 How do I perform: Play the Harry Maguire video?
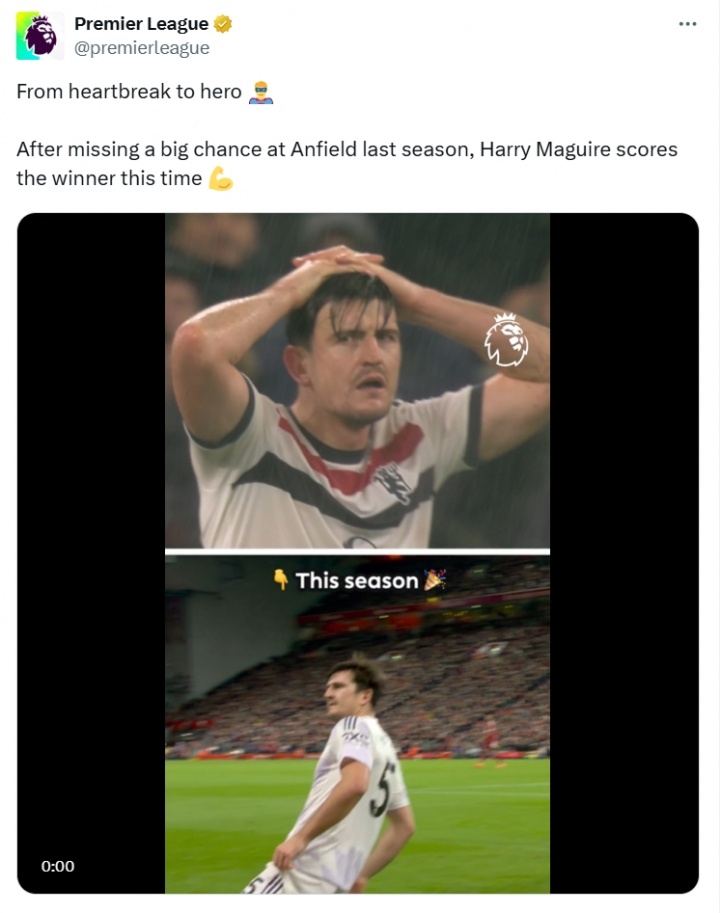tap(357, 553)
